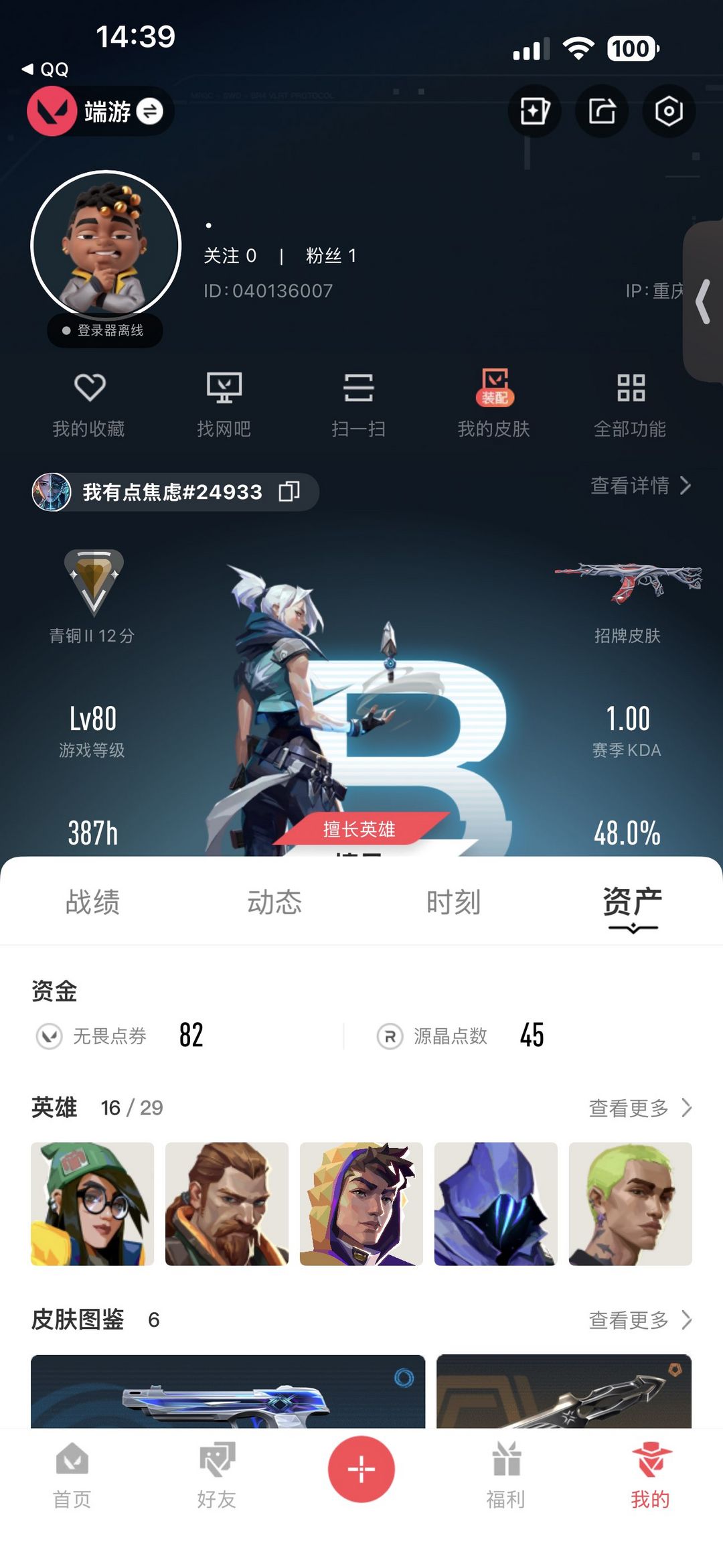Open the 好友 friends tab
The width and height of the screenshot is (723, 1568).
[x=217, y=1476]
